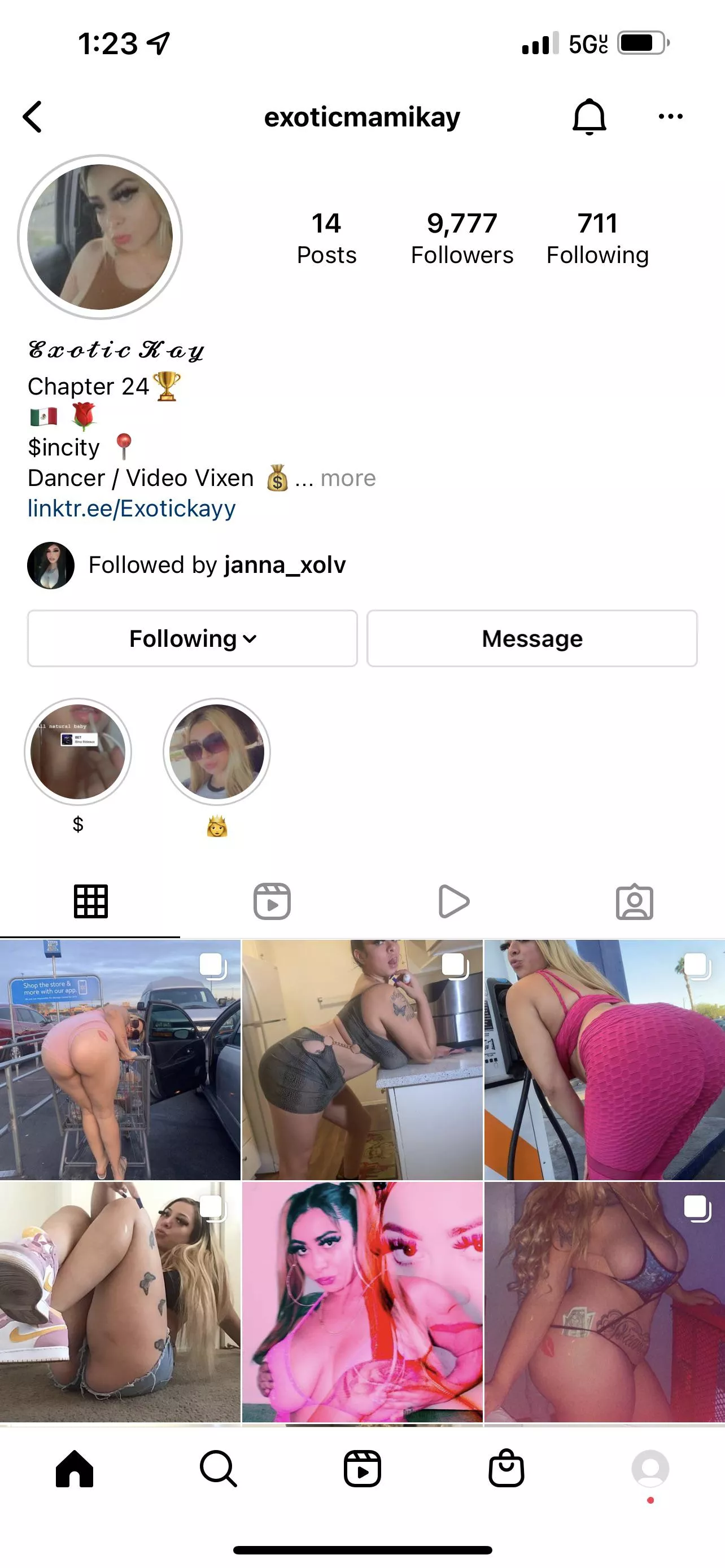View the list of 9,777 followers
725x1568 pixels.
[461, 238]
